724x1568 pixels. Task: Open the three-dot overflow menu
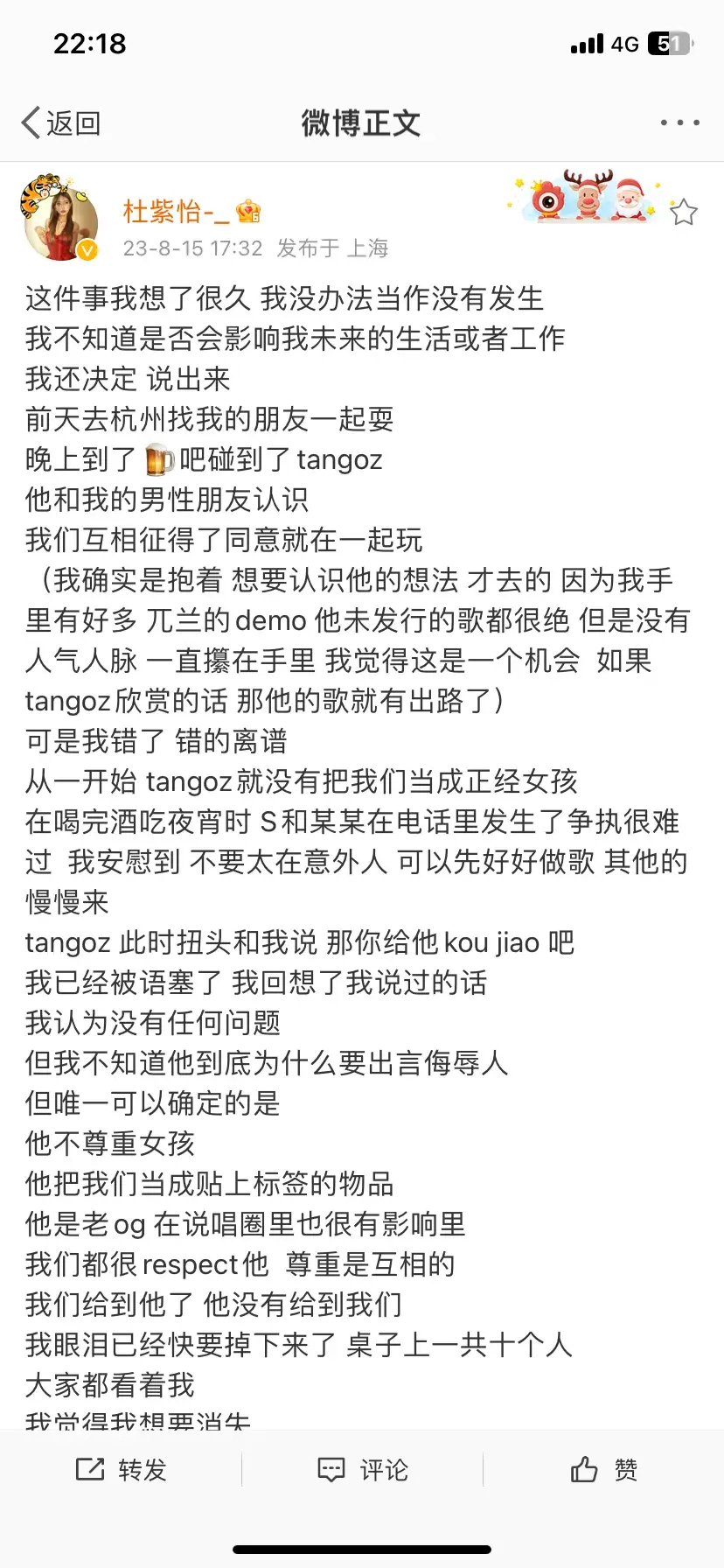coord(679,122)
